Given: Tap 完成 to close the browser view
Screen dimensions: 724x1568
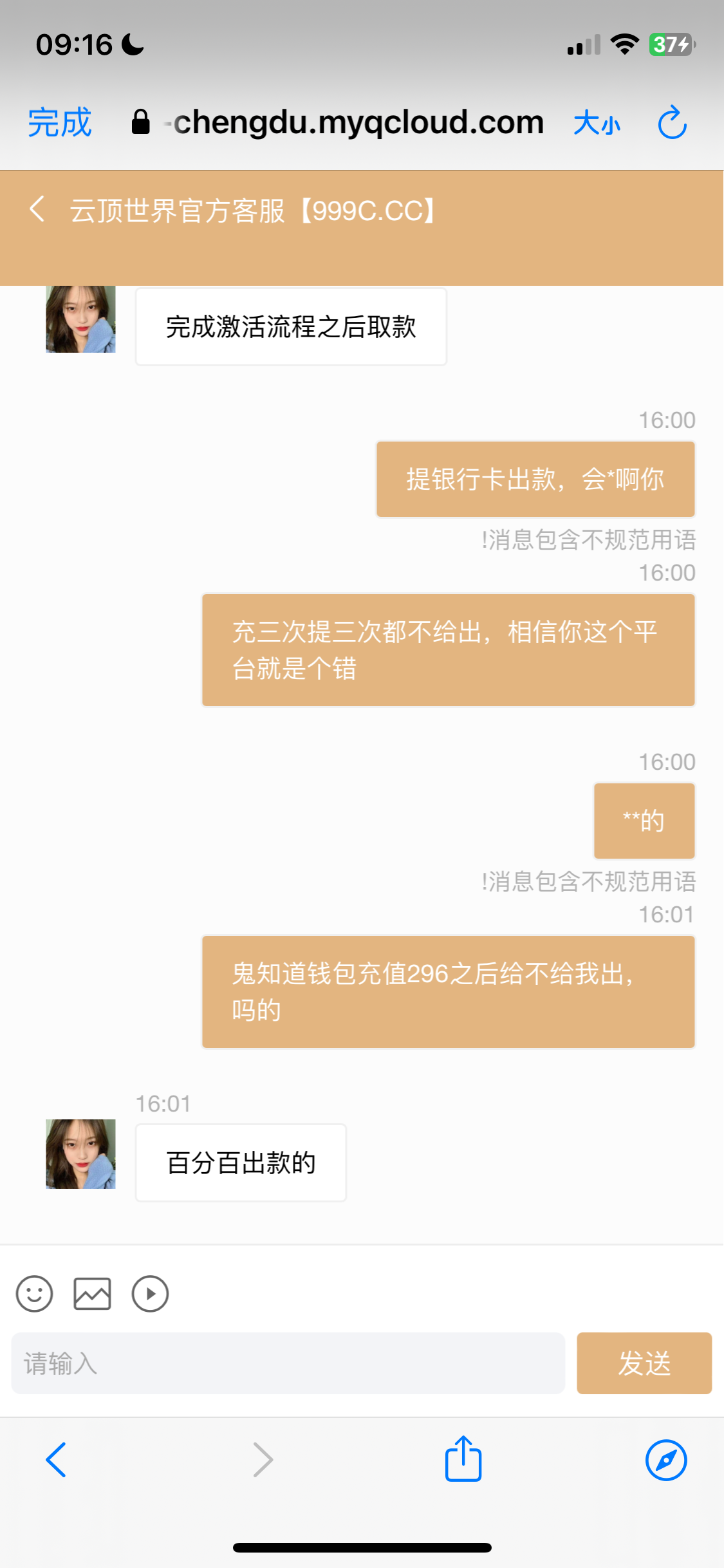Looking at the screenshot, I should 60,122.
